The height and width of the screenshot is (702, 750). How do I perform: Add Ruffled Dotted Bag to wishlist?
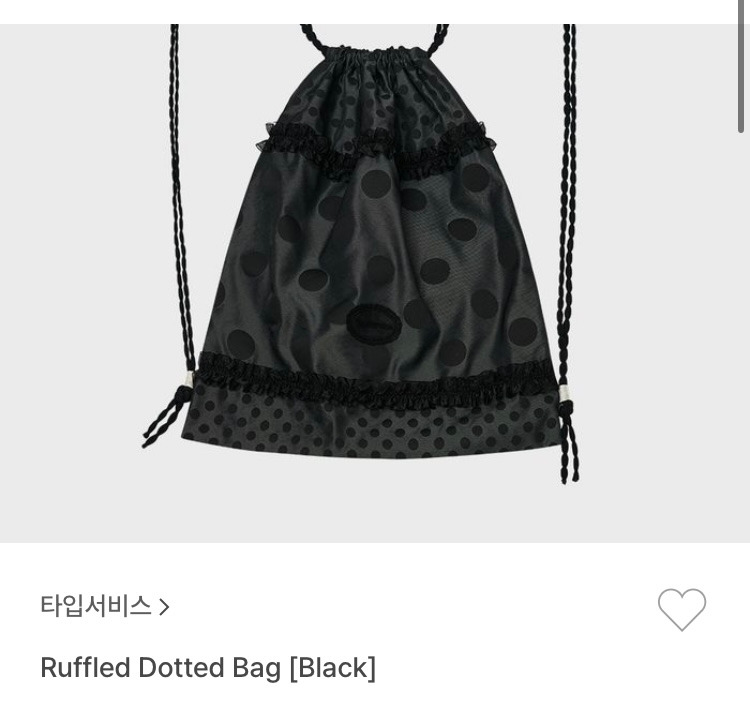click(x=681, y=609)
